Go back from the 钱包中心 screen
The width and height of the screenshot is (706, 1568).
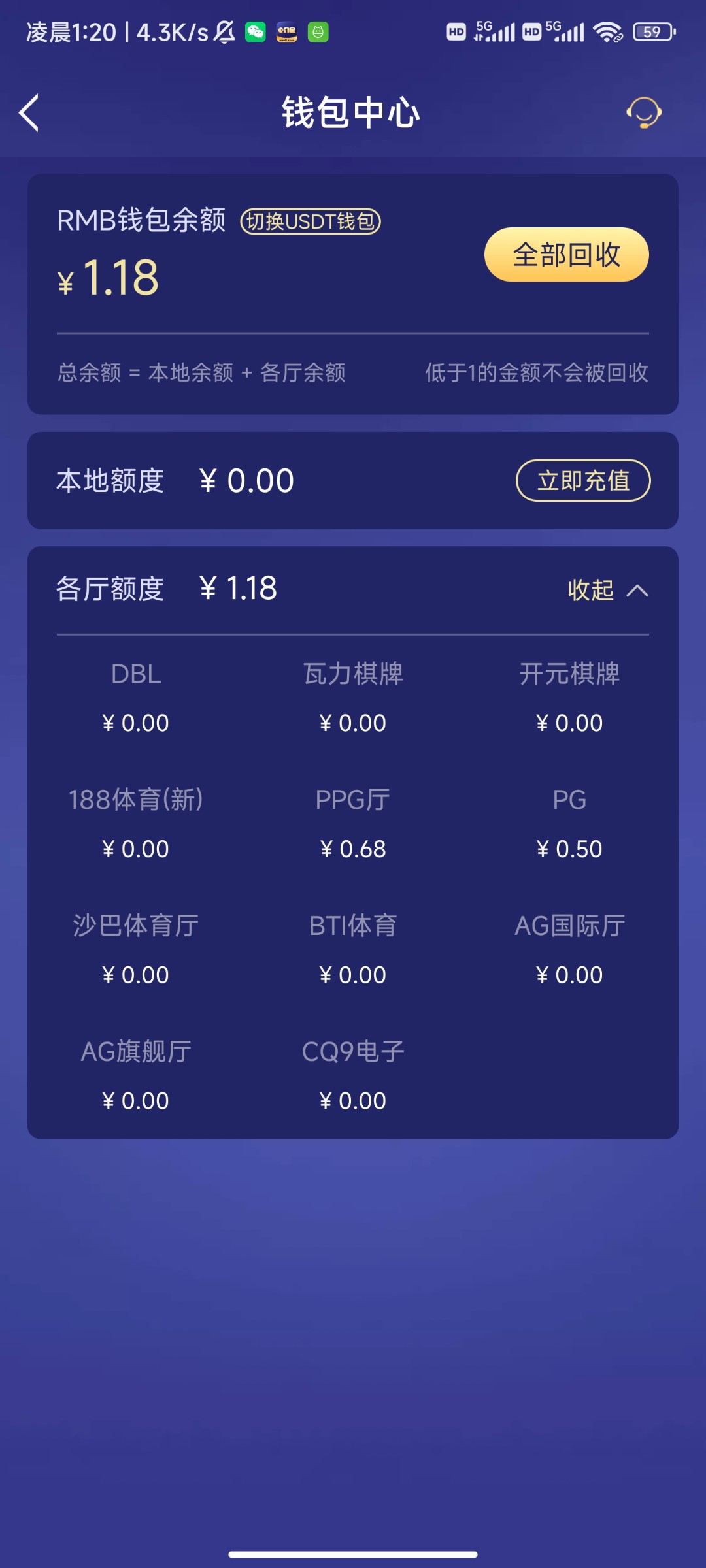29,113
